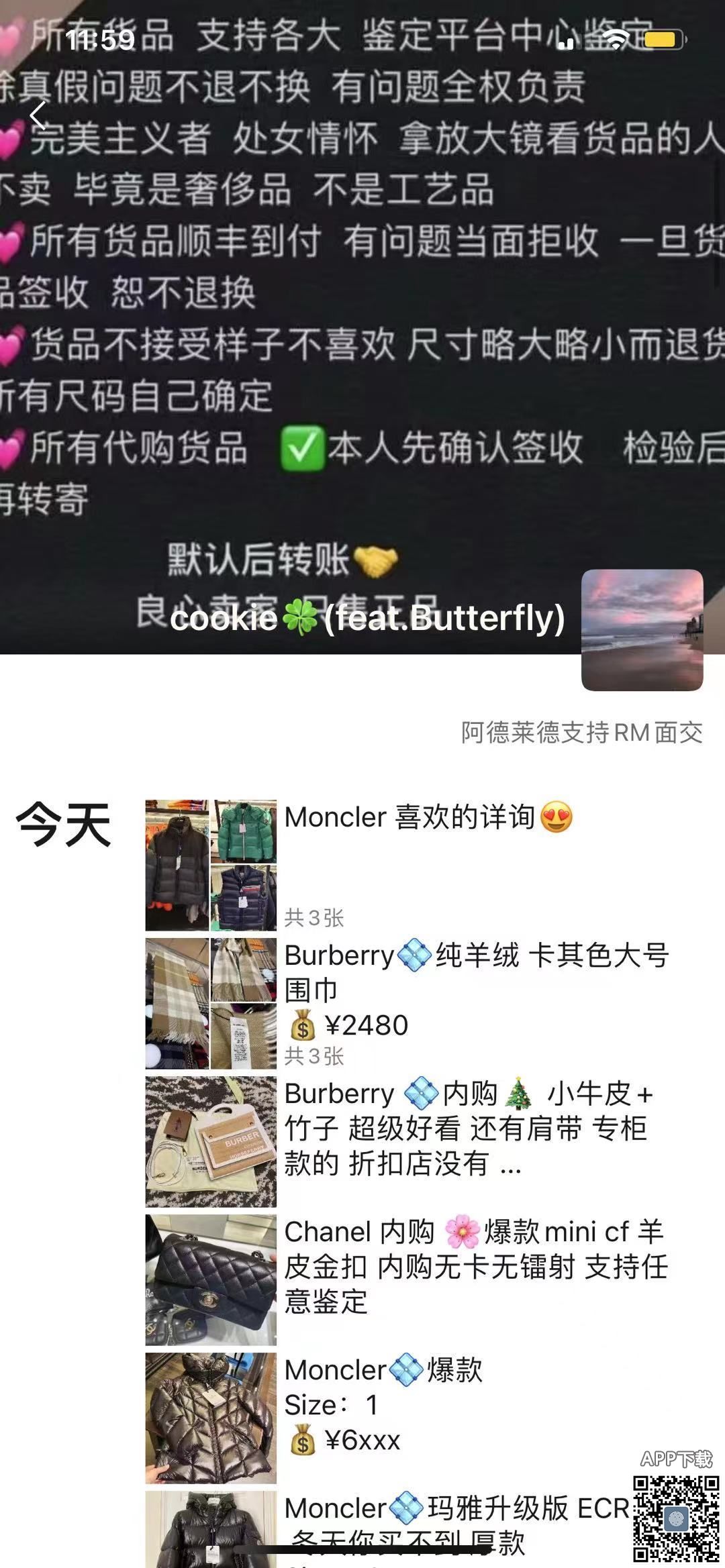
Task: Go back using the top-left arrow
Action: click(x=38, y=115)
